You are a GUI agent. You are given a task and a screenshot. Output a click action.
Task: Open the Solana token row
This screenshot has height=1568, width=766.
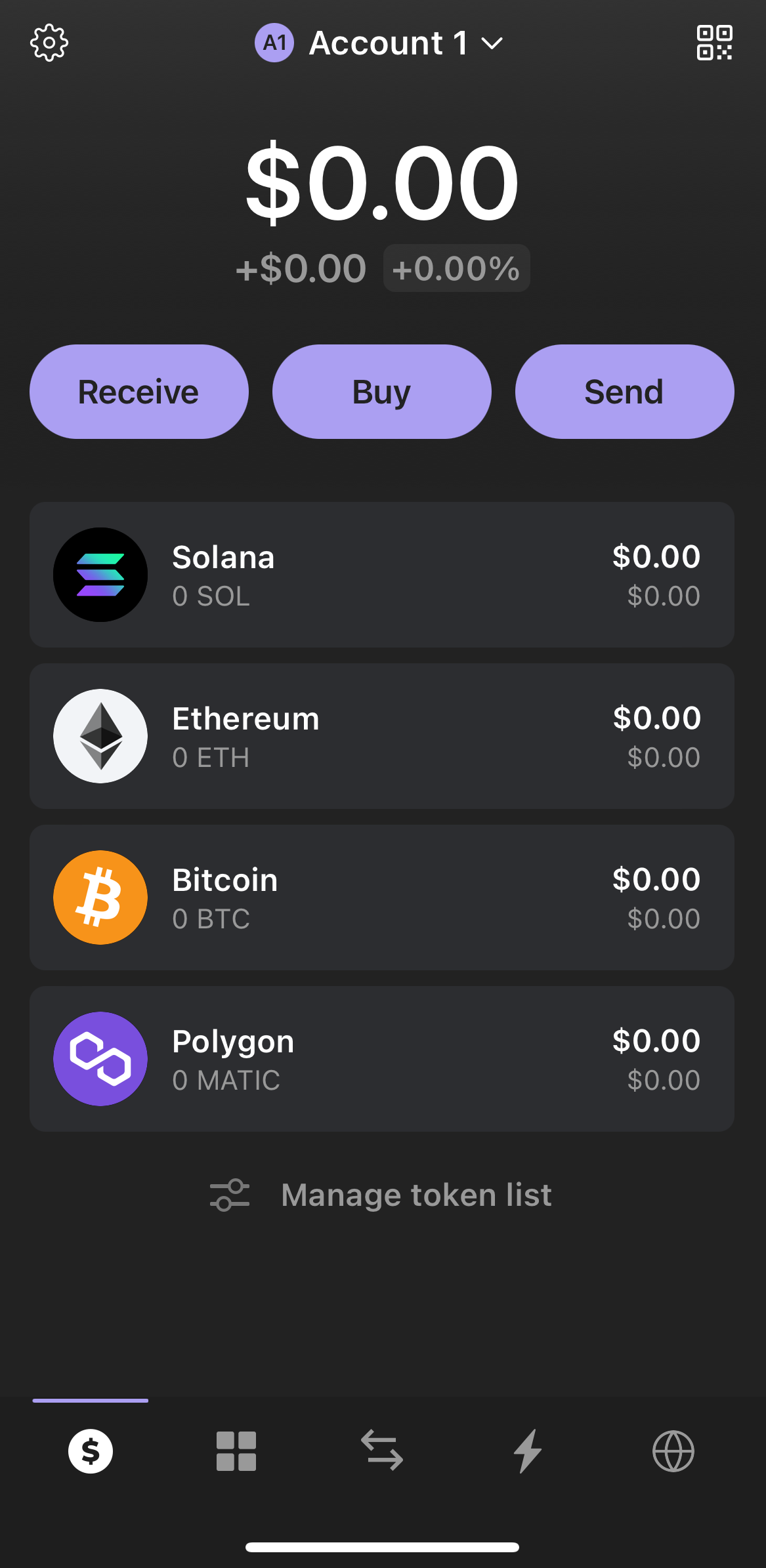tap(381, 575)
